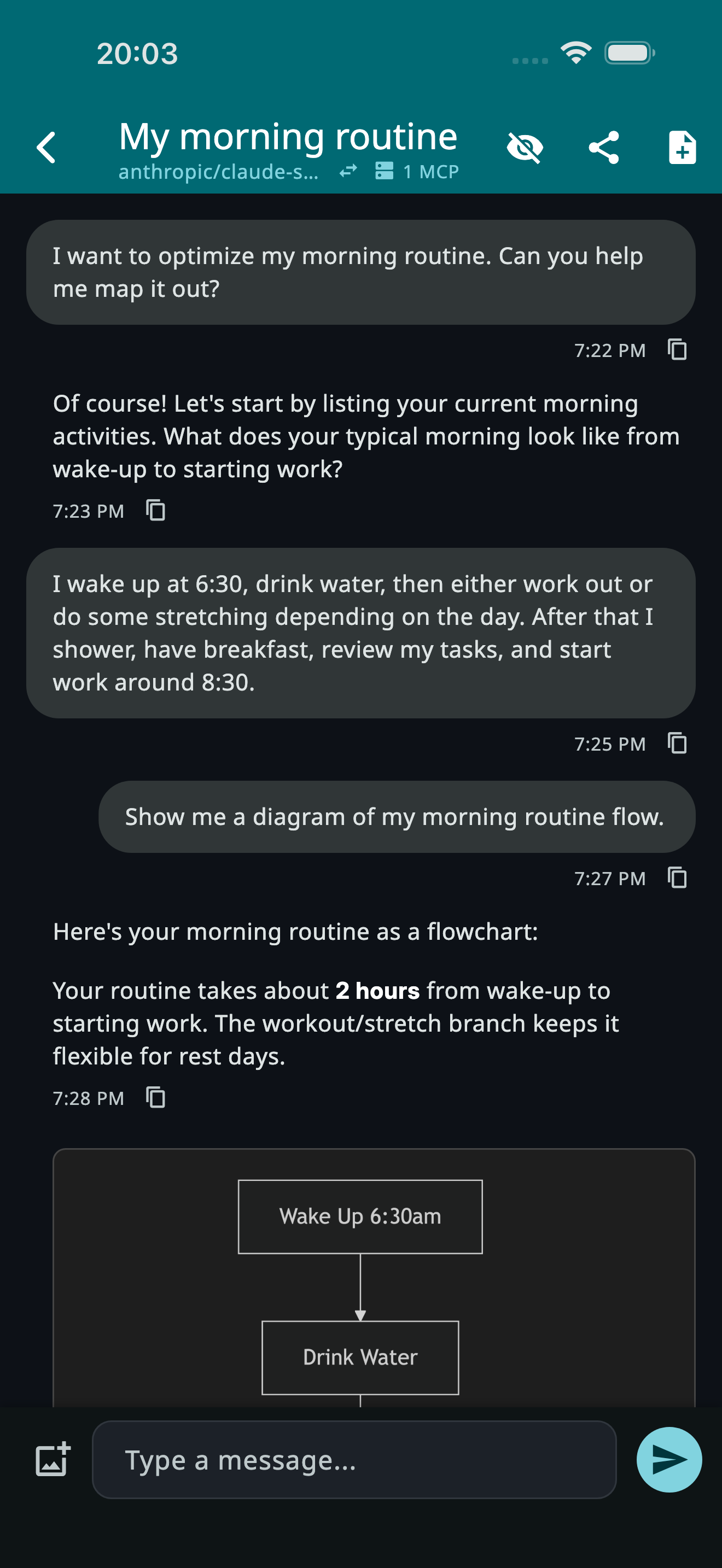Viewport: 722px width, 1568px height.
Task: Copy the 7:22 PM message
Action: [x=677, y=350]
